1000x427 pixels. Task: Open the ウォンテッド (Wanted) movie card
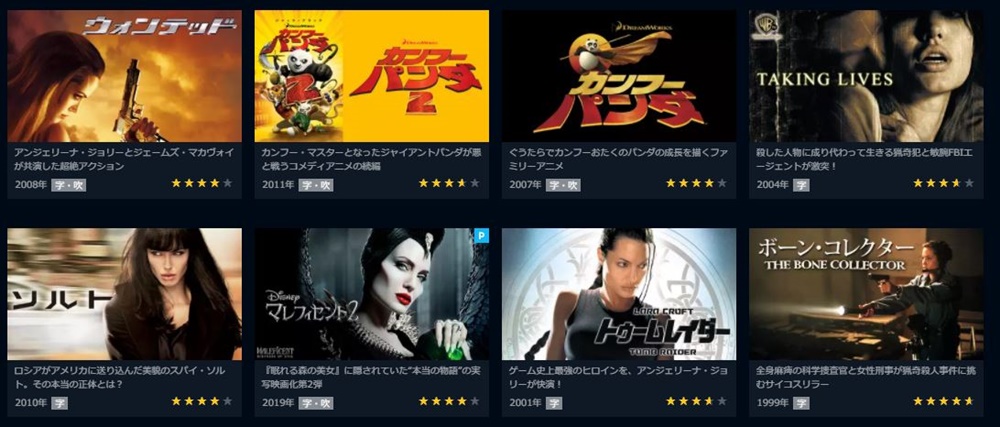pyautogui.click(x=124, y=76)
